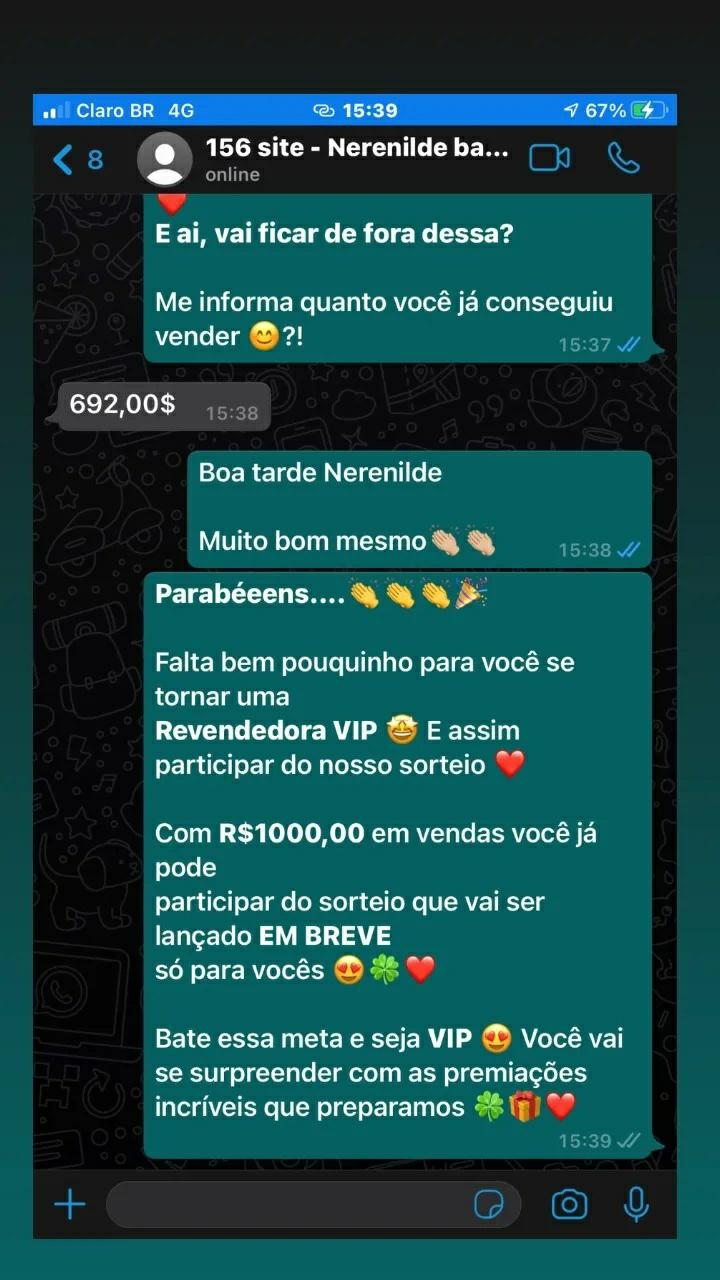Start a video call with this contact
Viewport: 720px width, 1280px height.
549,158
